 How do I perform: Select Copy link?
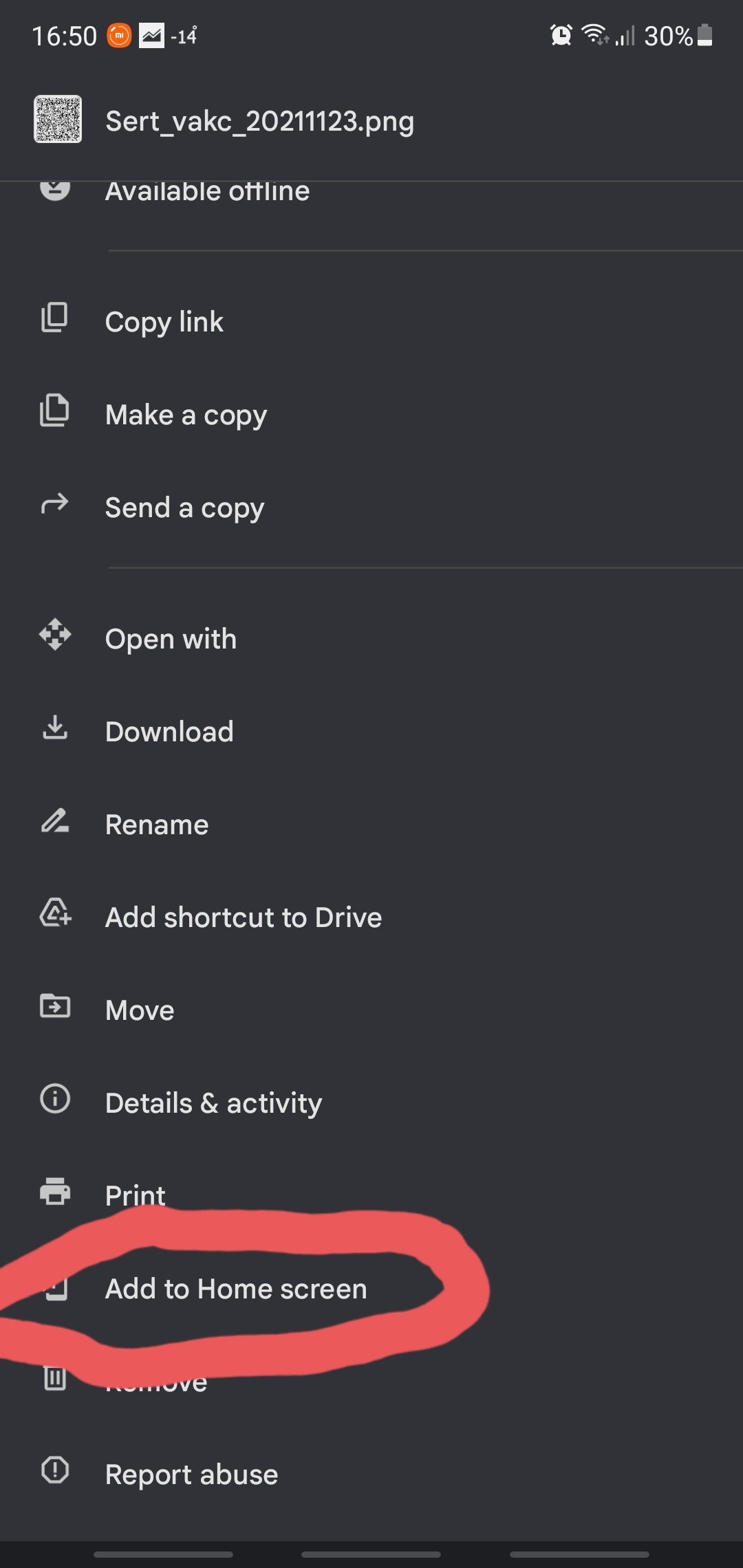pyautogui.click(x=164, y=322)
